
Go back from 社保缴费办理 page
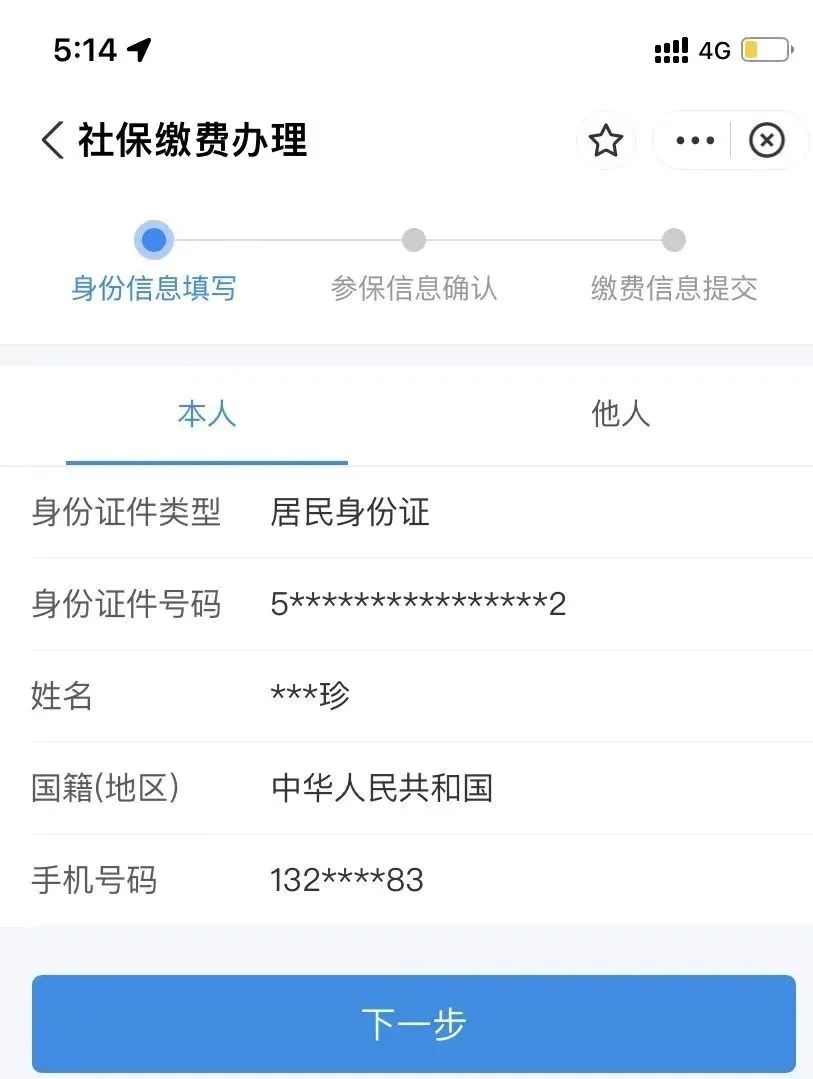52,140
